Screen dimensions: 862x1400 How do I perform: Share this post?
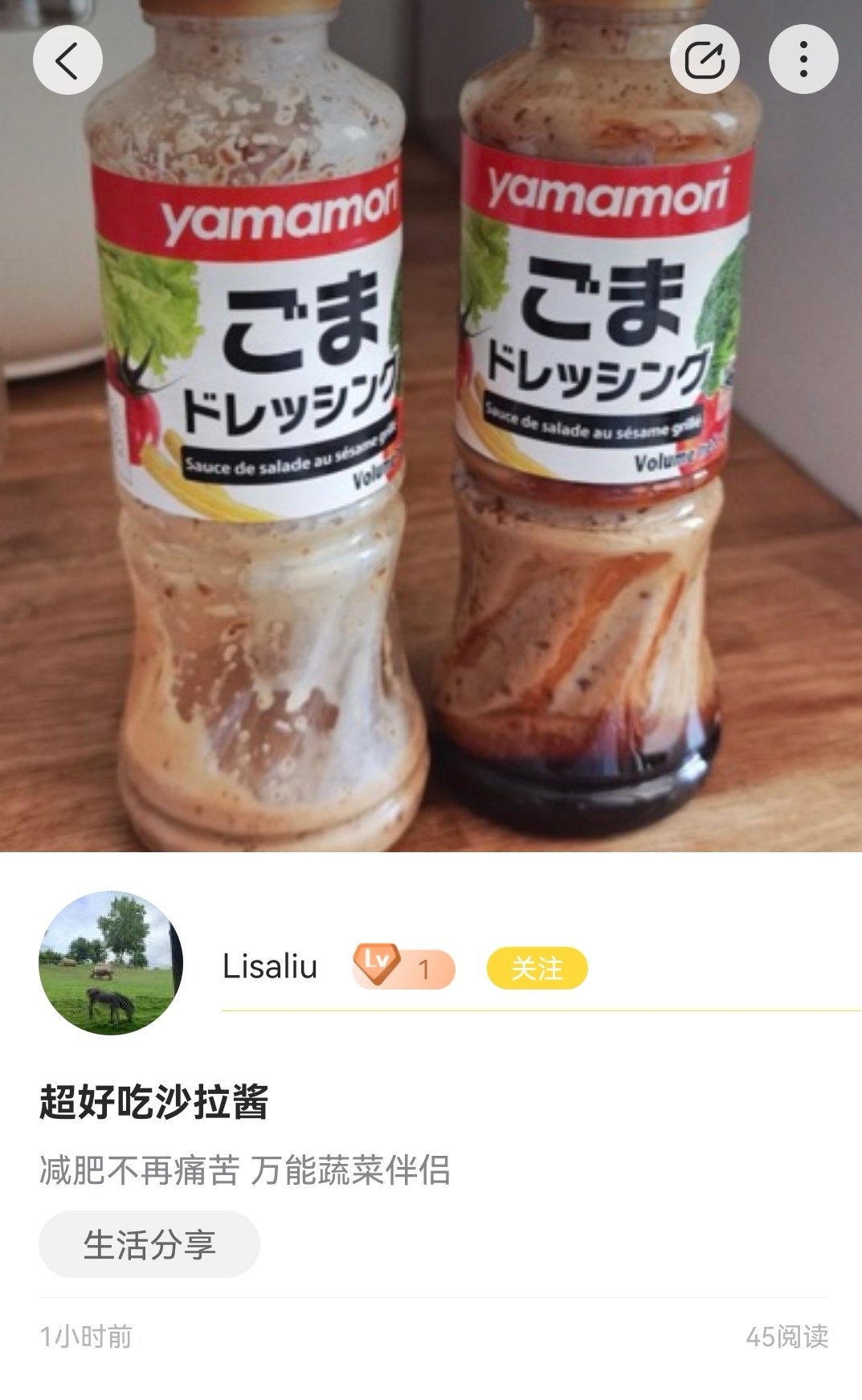[x=705, y=59]
